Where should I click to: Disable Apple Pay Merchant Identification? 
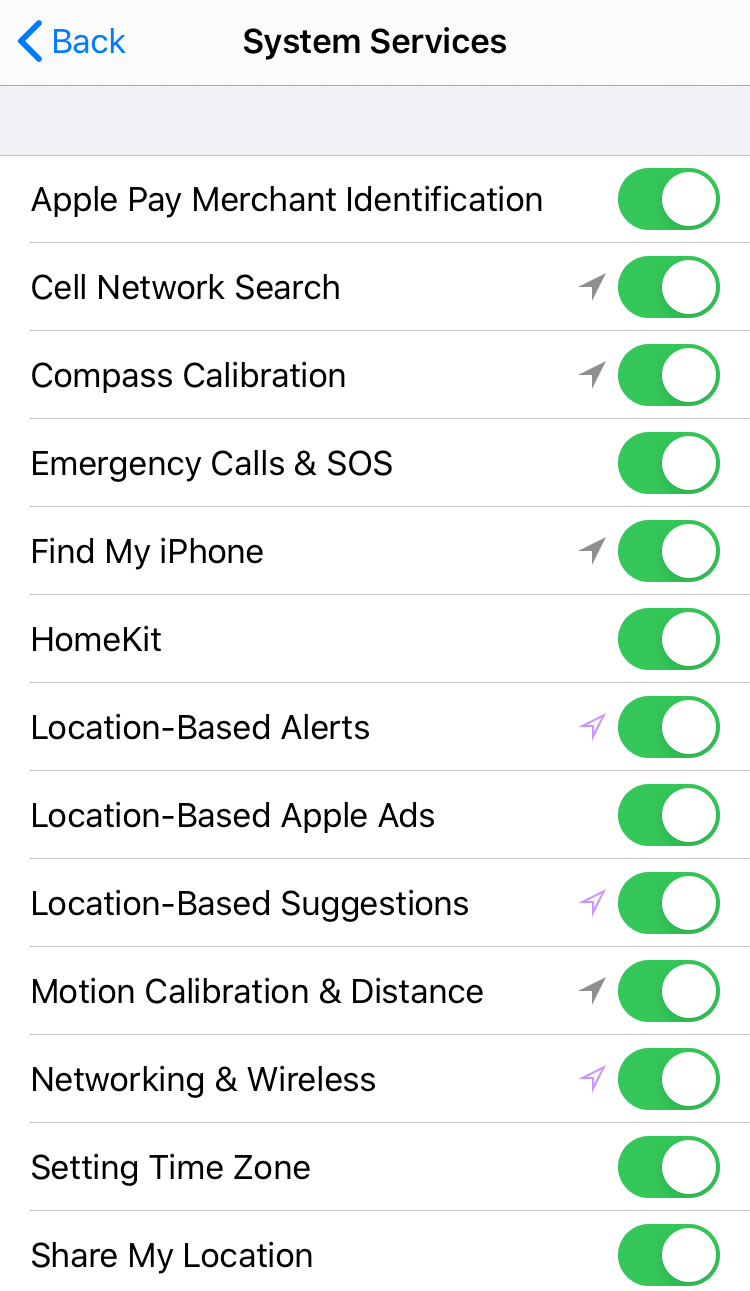pyautogui.click(x=668, y=199)
